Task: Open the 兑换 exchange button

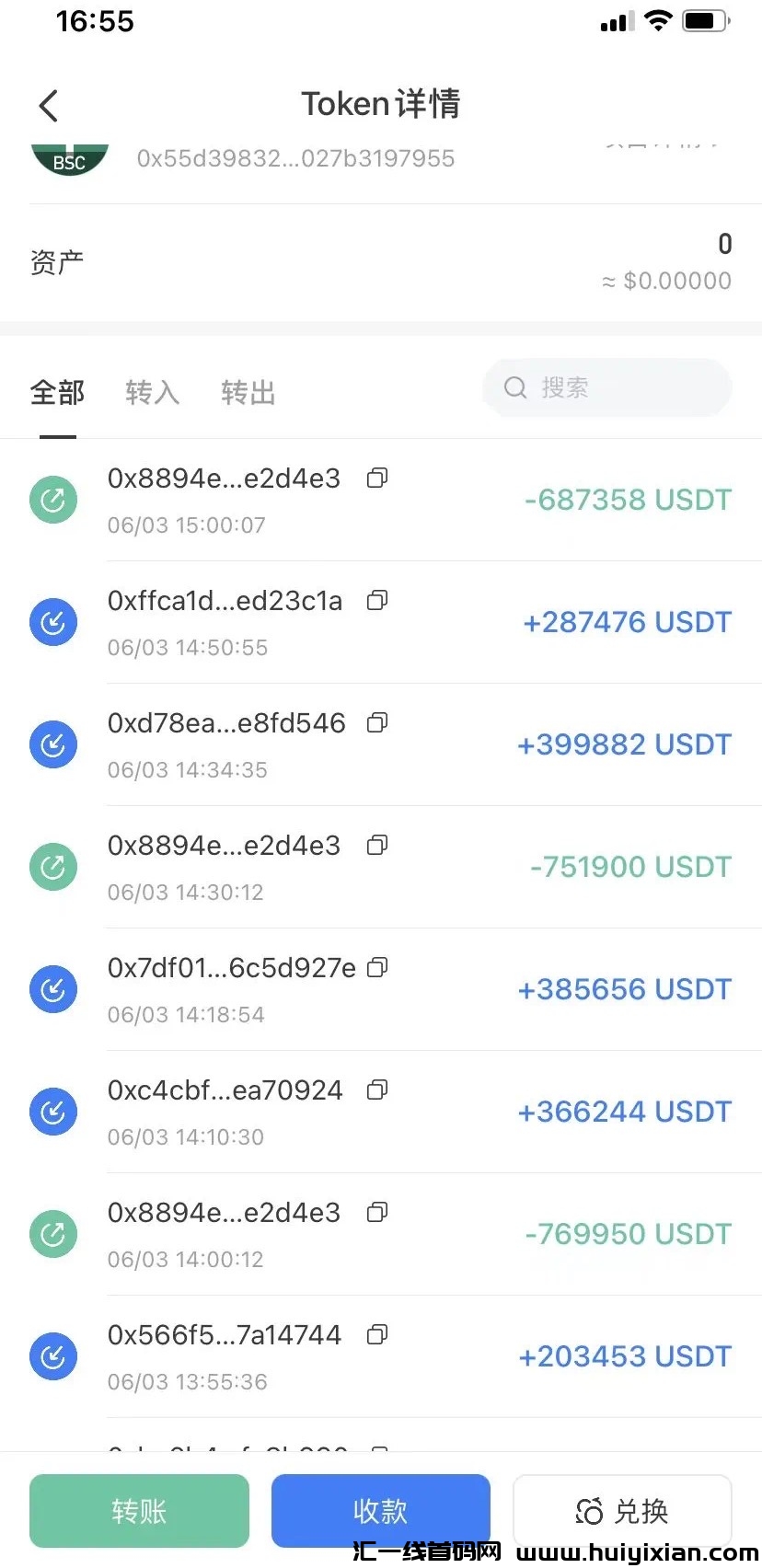Action: click(x=622, y=1510)
